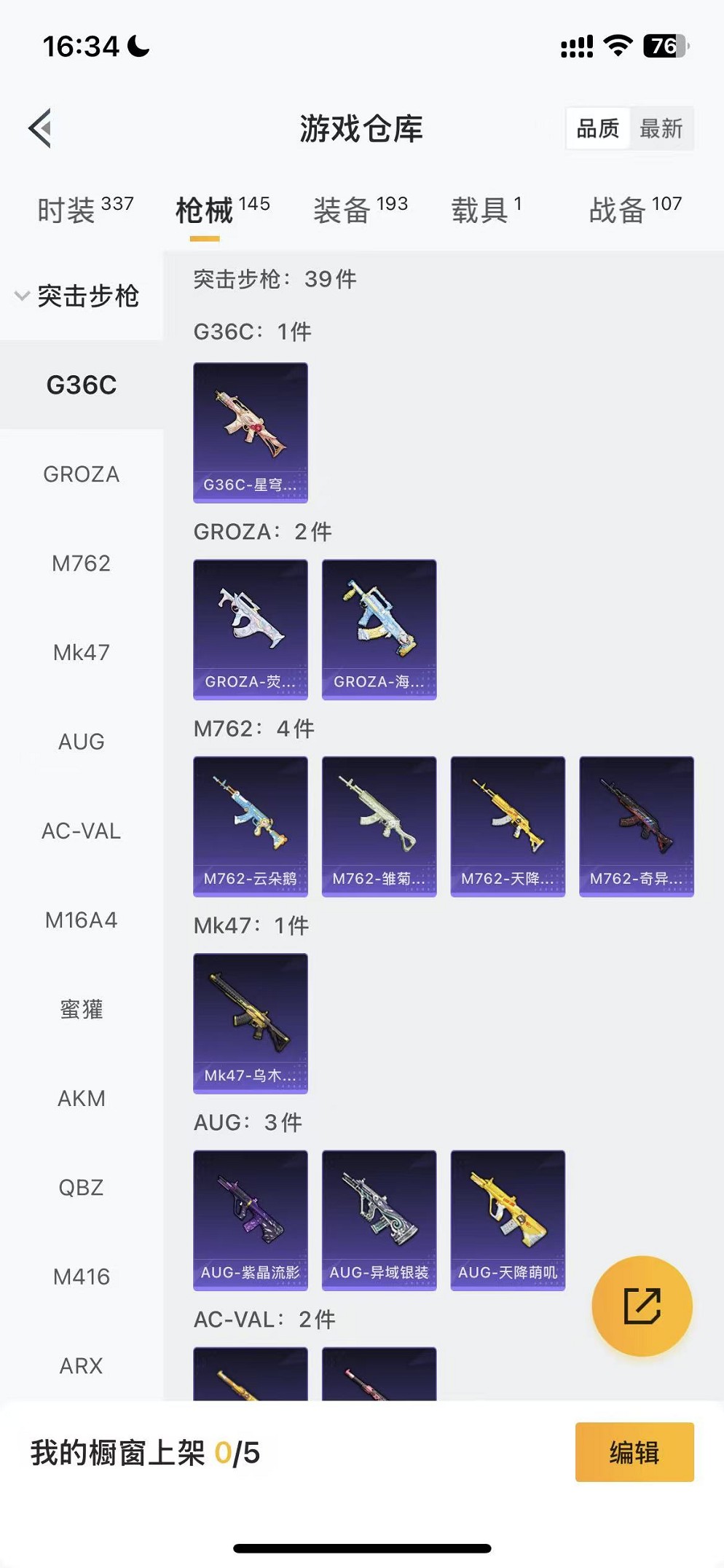The width and height of the screenshot is (724, 1568).
Task: Switch to the 时装 tab
Action: [x=84, y=210]
